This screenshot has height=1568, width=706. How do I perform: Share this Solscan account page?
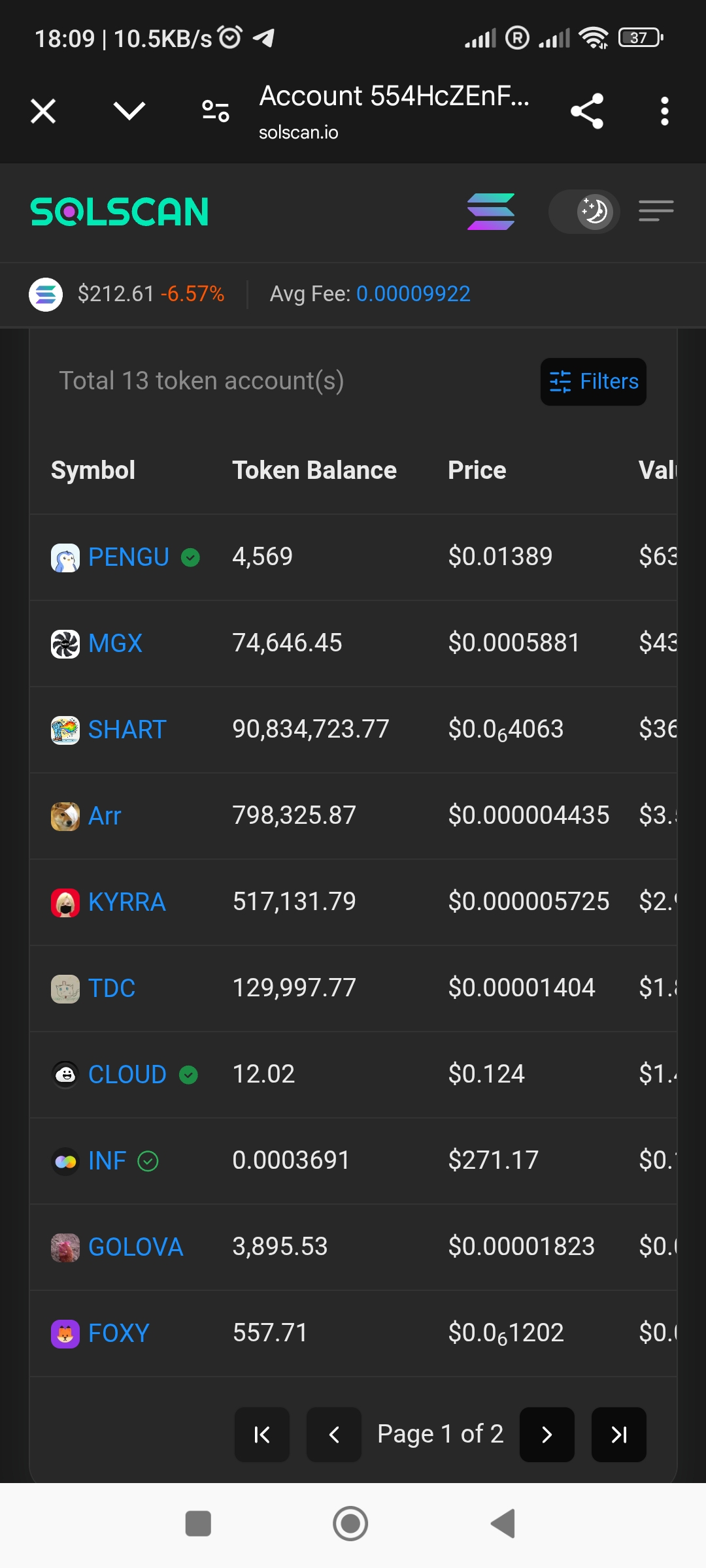(586, 111)
